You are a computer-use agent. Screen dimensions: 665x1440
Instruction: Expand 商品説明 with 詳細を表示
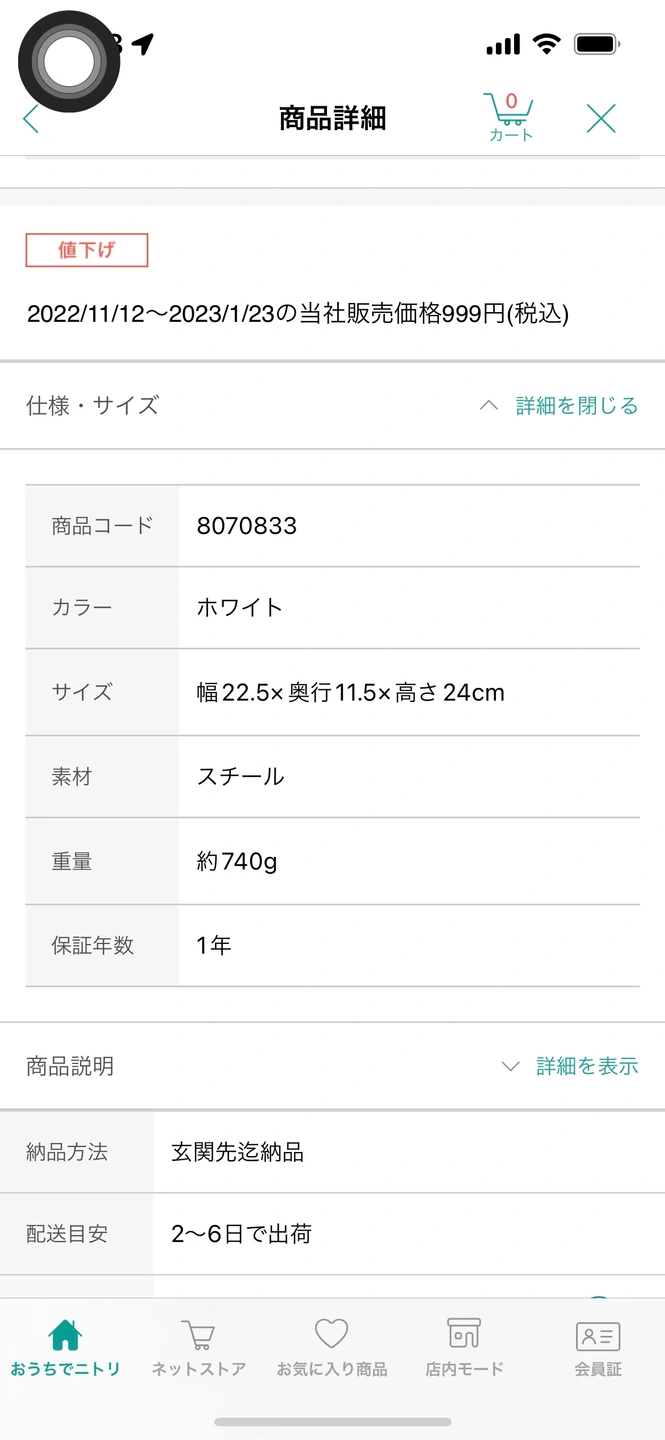[x=569, y=1066]
